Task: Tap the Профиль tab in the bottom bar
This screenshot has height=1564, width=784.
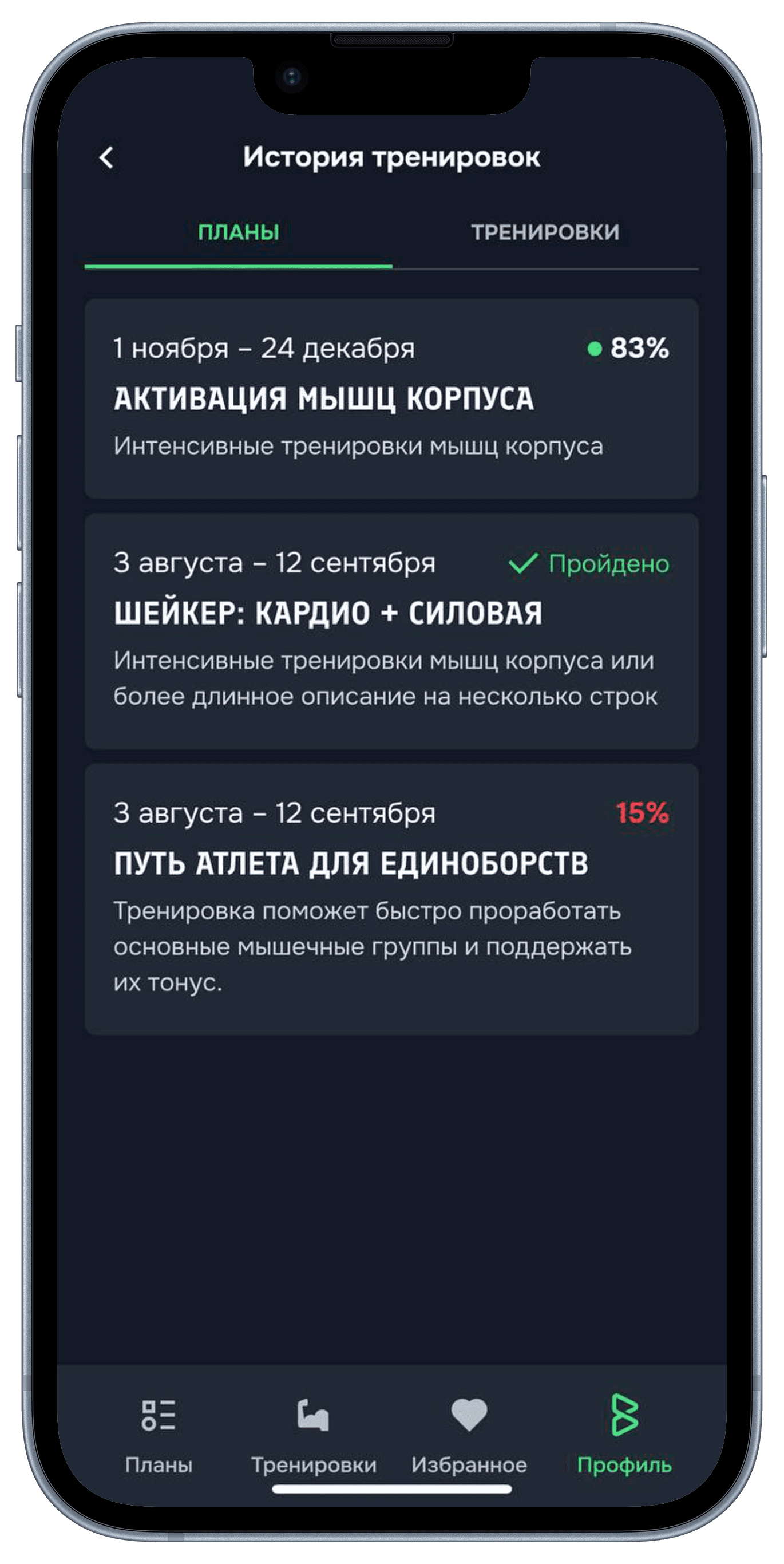Action: point(624,1435)
